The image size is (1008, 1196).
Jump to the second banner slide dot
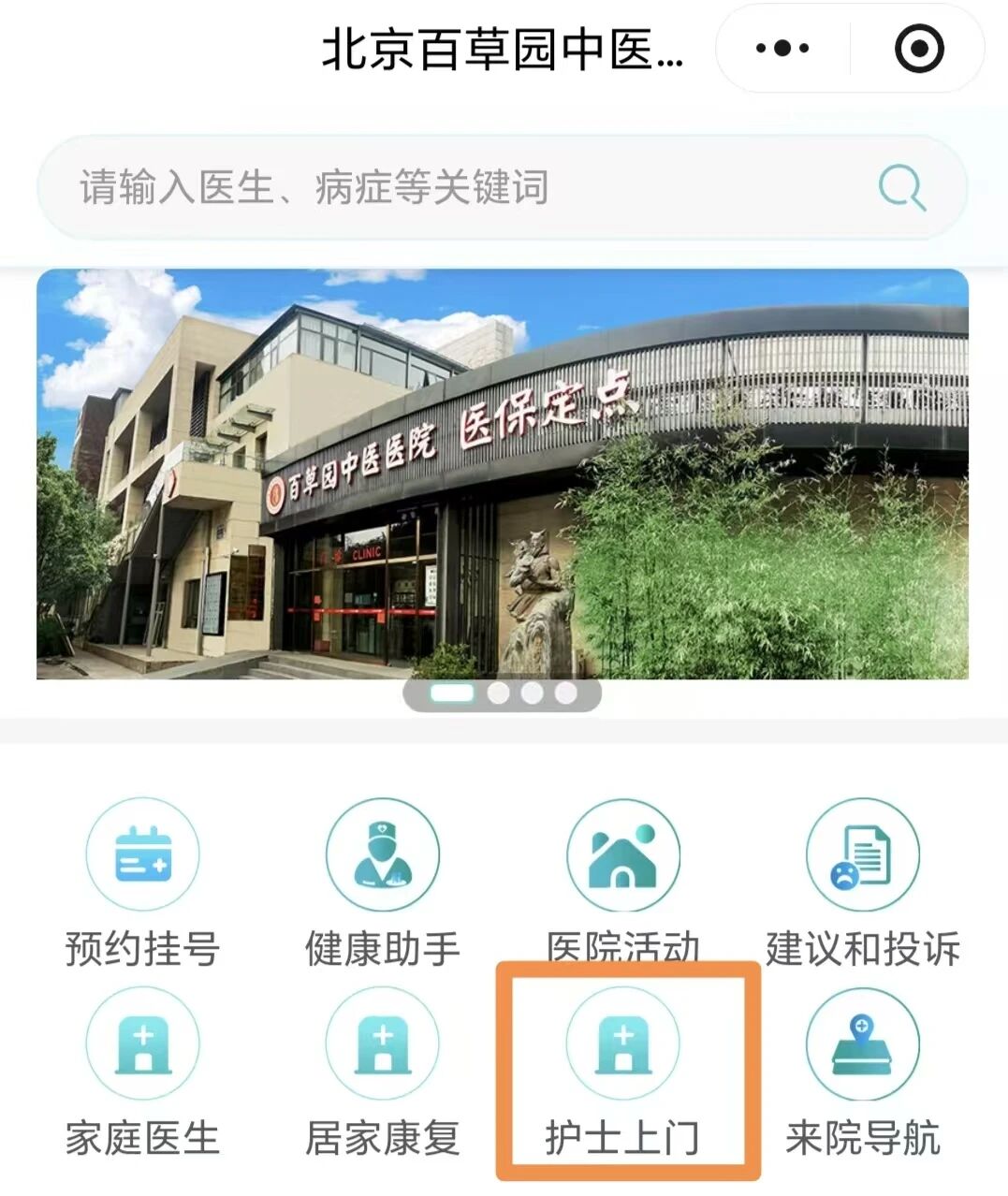(x=499, y=693)
